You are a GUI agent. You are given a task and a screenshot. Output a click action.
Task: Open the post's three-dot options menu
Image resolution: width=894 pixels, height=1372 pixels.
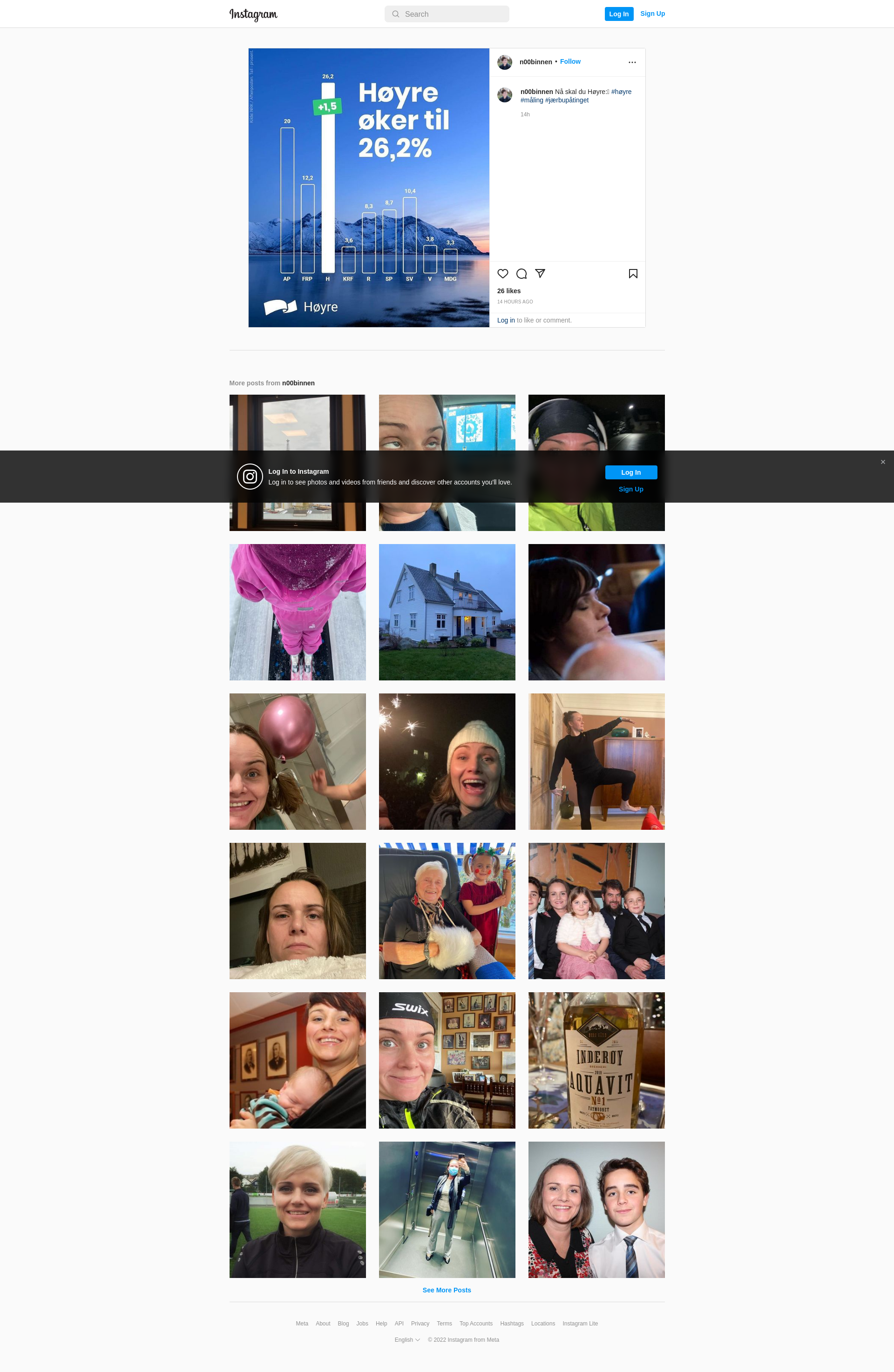pos(632,62)
